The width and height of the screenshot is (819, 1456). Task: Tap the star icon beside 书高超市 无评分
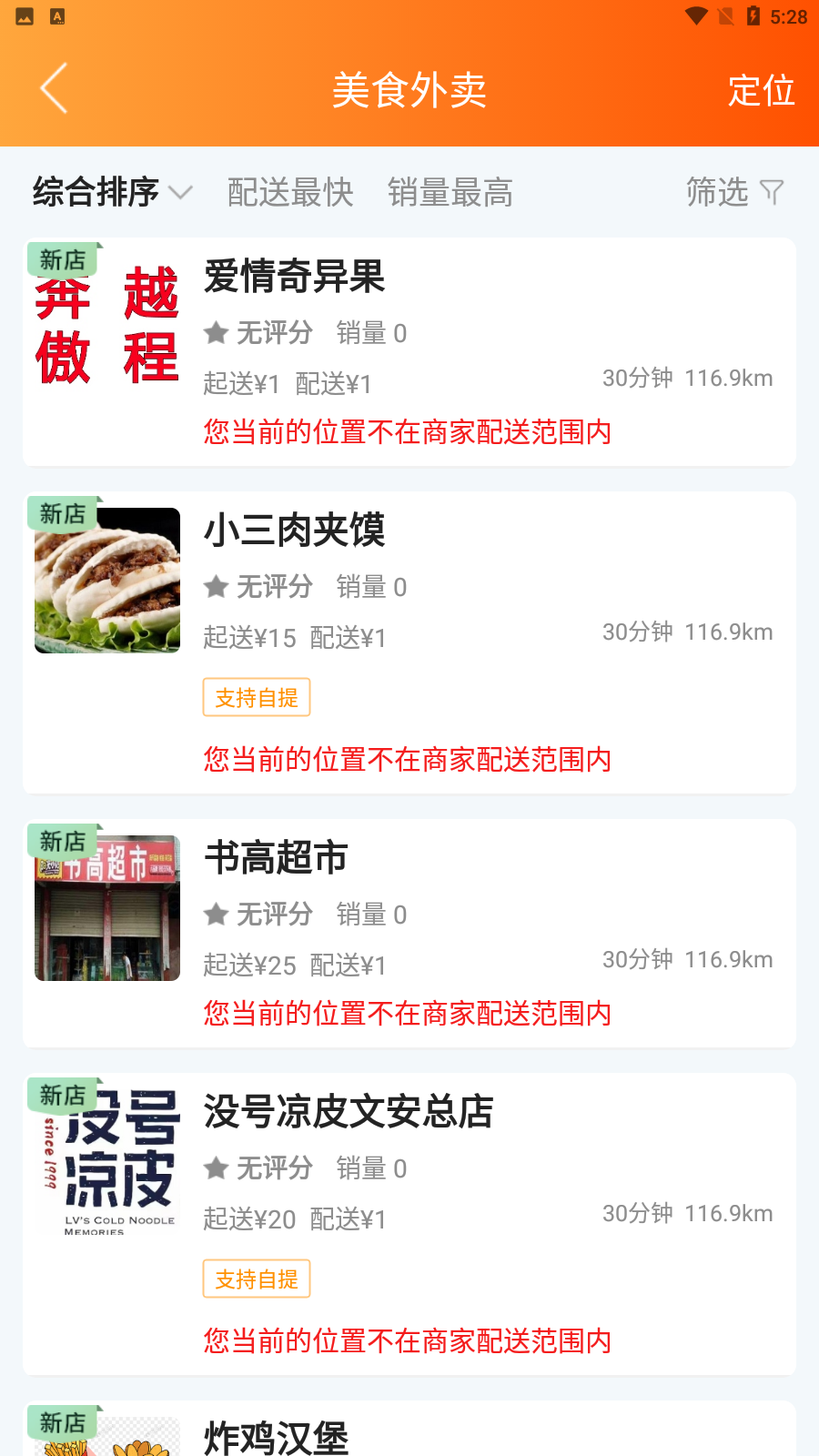click(x=216, y=915)
